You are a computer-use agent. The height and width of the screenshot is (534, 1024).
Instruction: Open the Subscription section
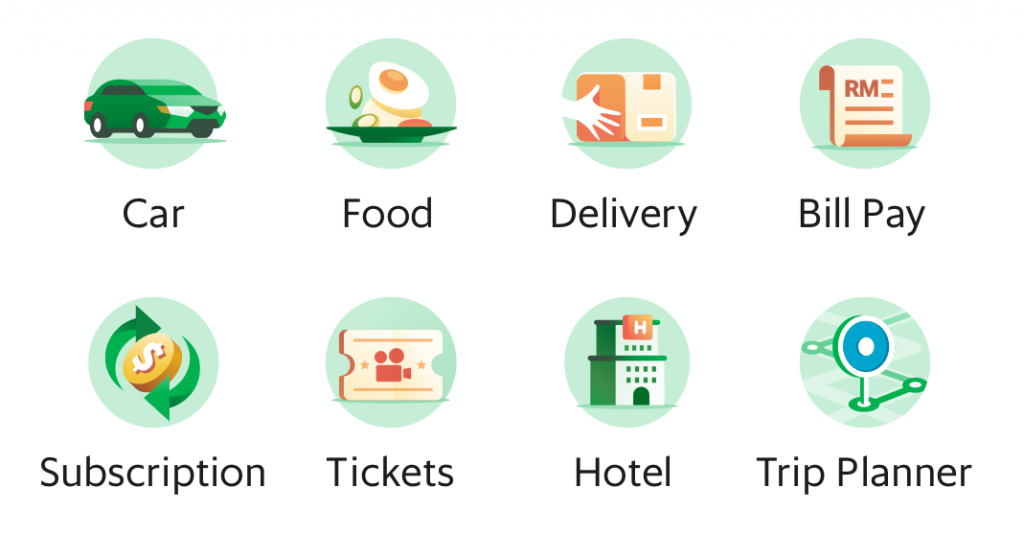[153, 362]
